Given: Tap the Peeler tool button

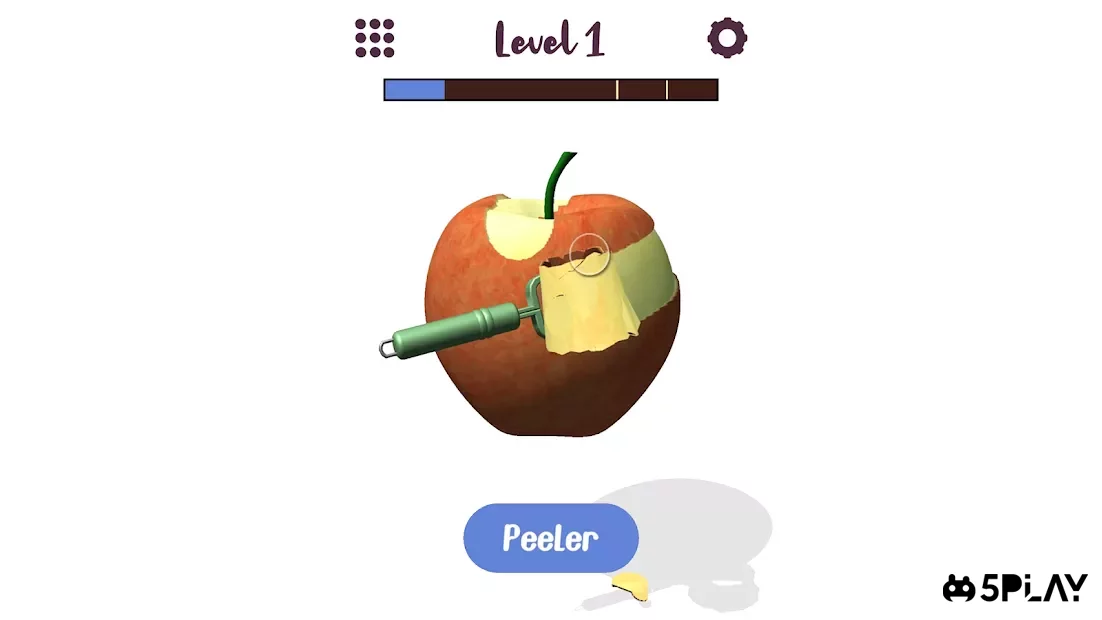Looking at the screenshot, I should tap(550, 538).
